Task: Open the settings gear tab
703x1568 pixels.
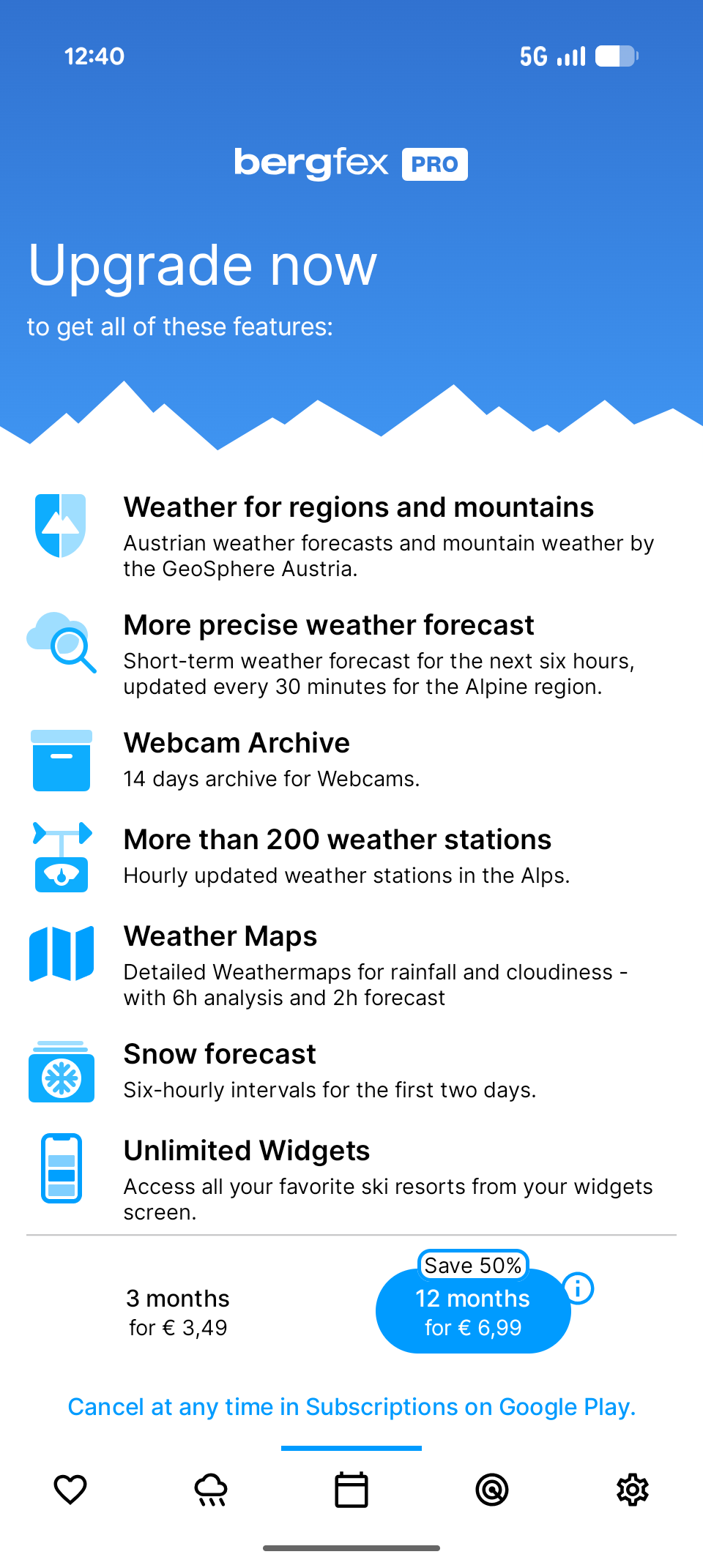Action: (x=633, y=1489)
